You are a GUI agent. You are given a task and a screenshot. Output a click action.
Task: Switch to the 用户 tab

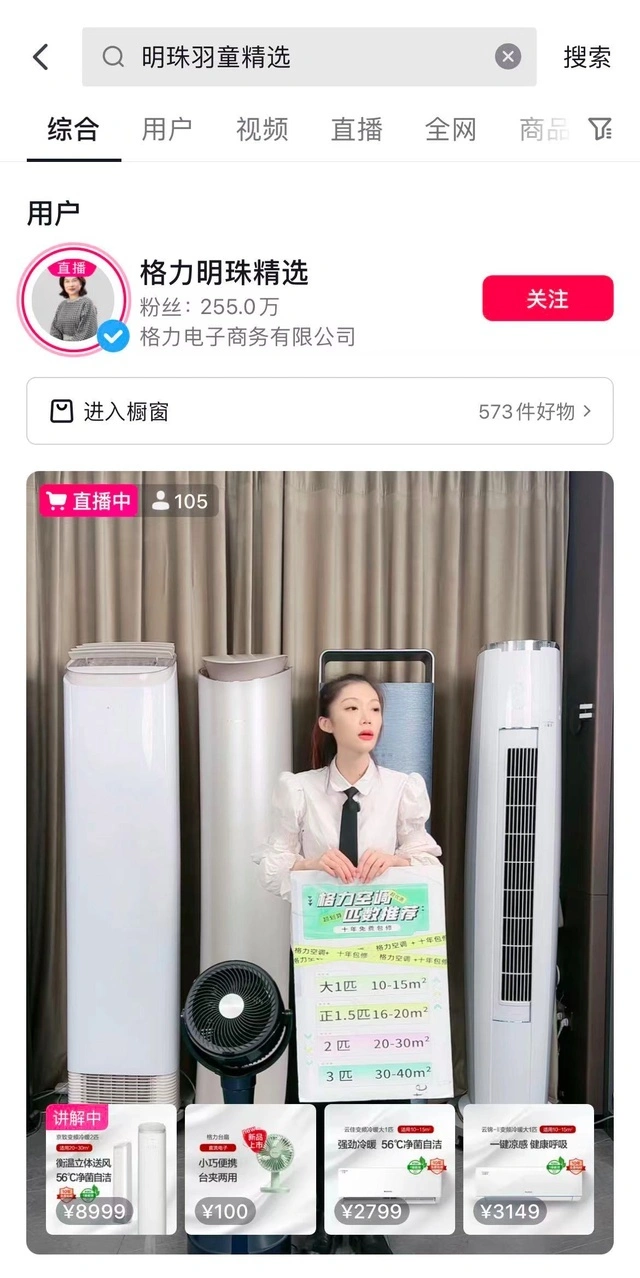coord(167,129)
